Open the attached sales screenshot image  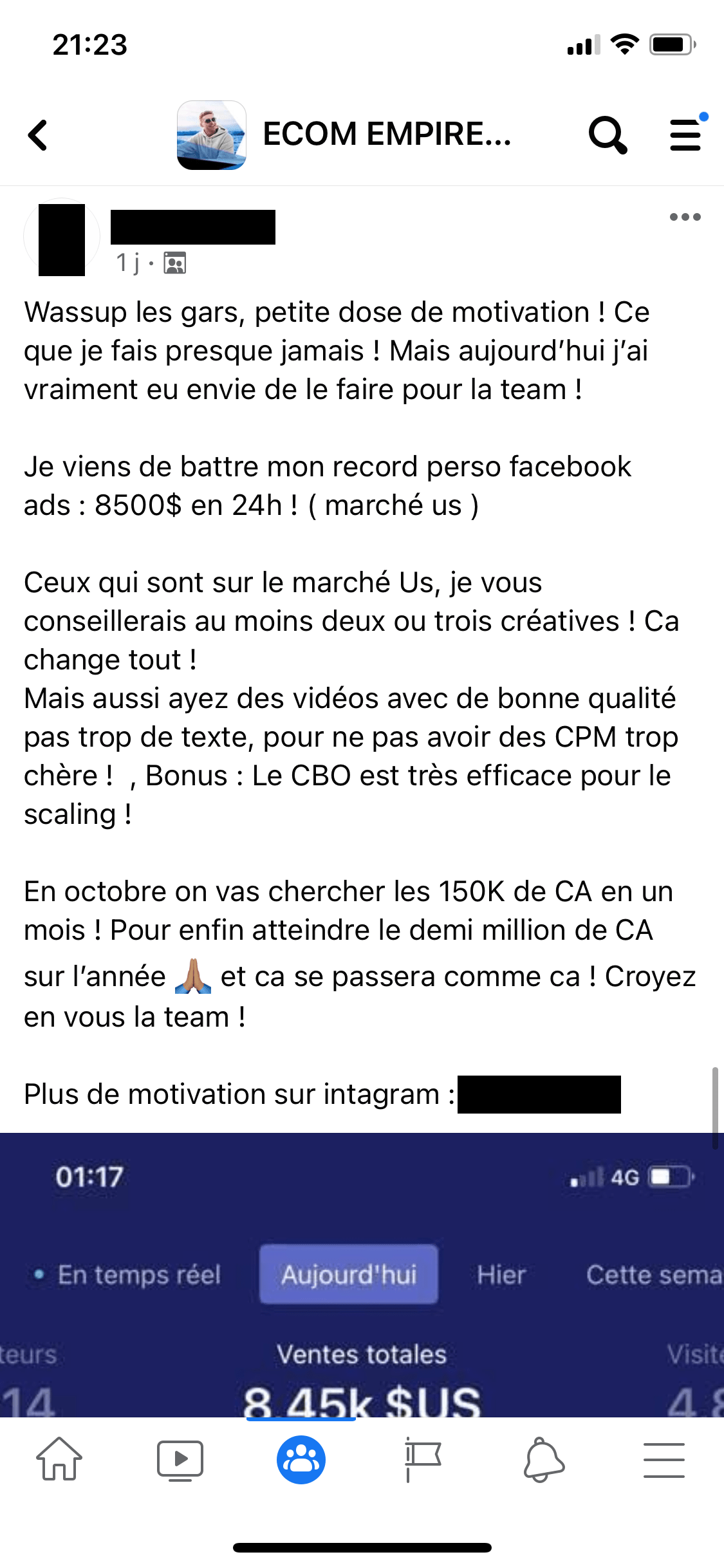click(x=362, y=1274)
